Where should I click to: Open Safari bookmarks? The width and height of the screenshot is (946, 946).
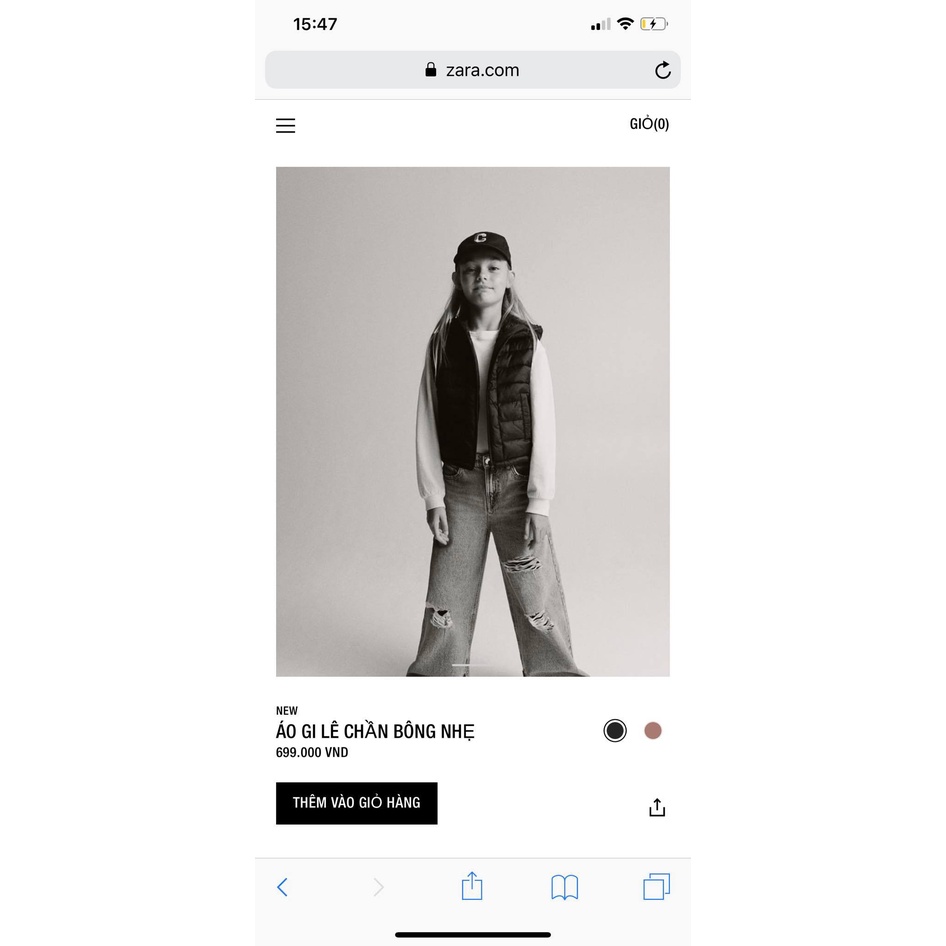(564, 887)
